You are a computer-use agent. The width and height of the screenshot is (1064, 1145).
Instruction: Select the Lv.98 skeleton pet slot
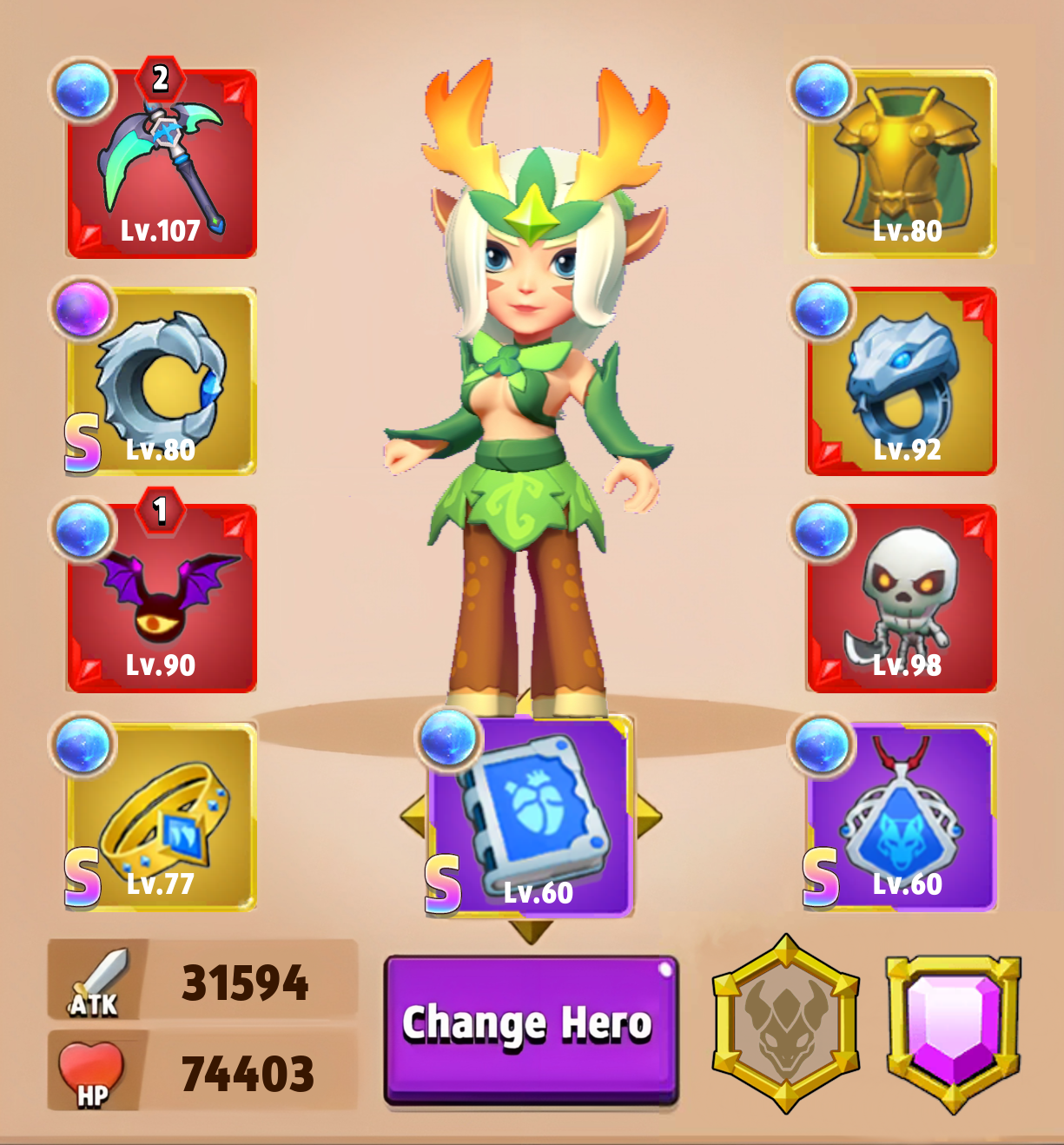[902, 599]
